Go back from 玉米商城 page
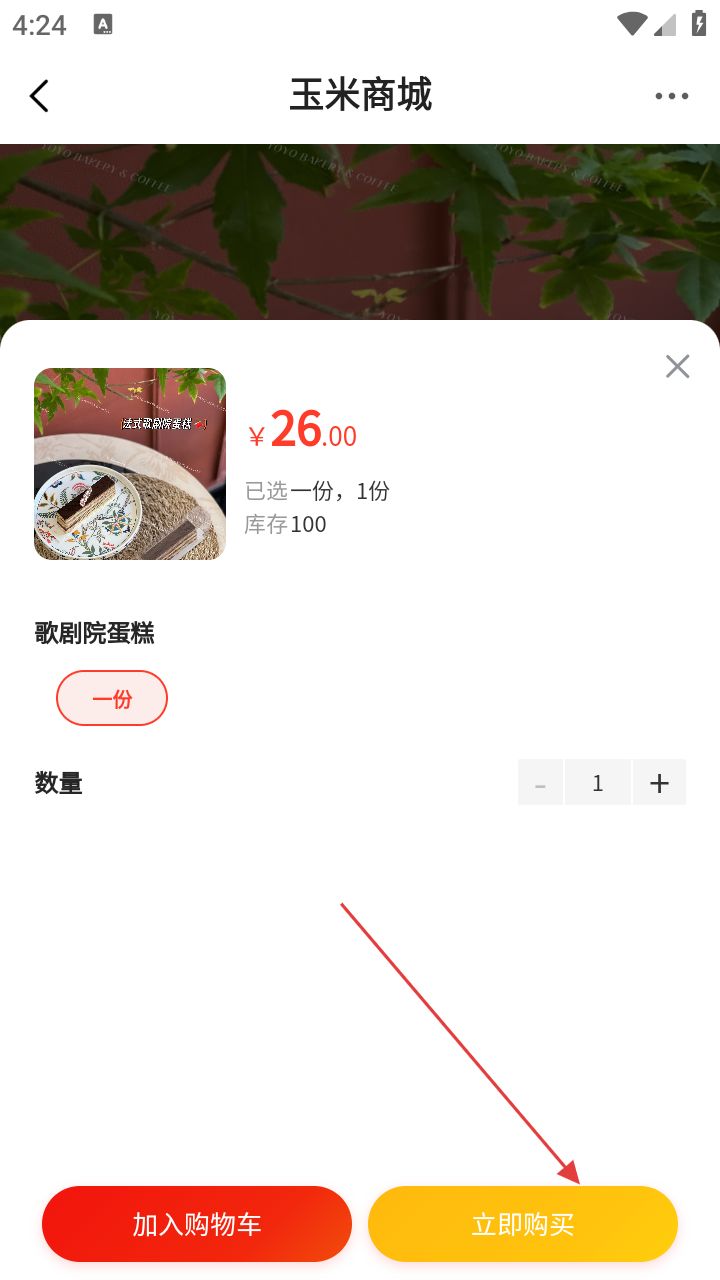The height and width of the screenshot is (1280, 720). [x=39, y=96]
